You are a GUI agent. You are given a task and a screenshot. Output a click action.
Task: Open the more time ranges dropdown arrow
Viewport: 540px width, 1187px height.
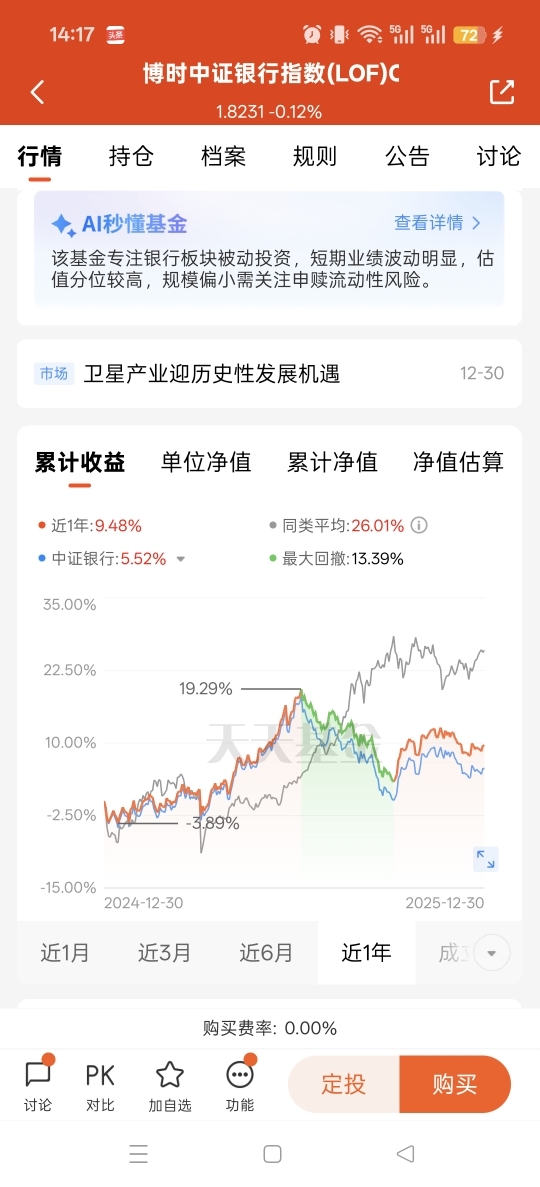point(492,953)
